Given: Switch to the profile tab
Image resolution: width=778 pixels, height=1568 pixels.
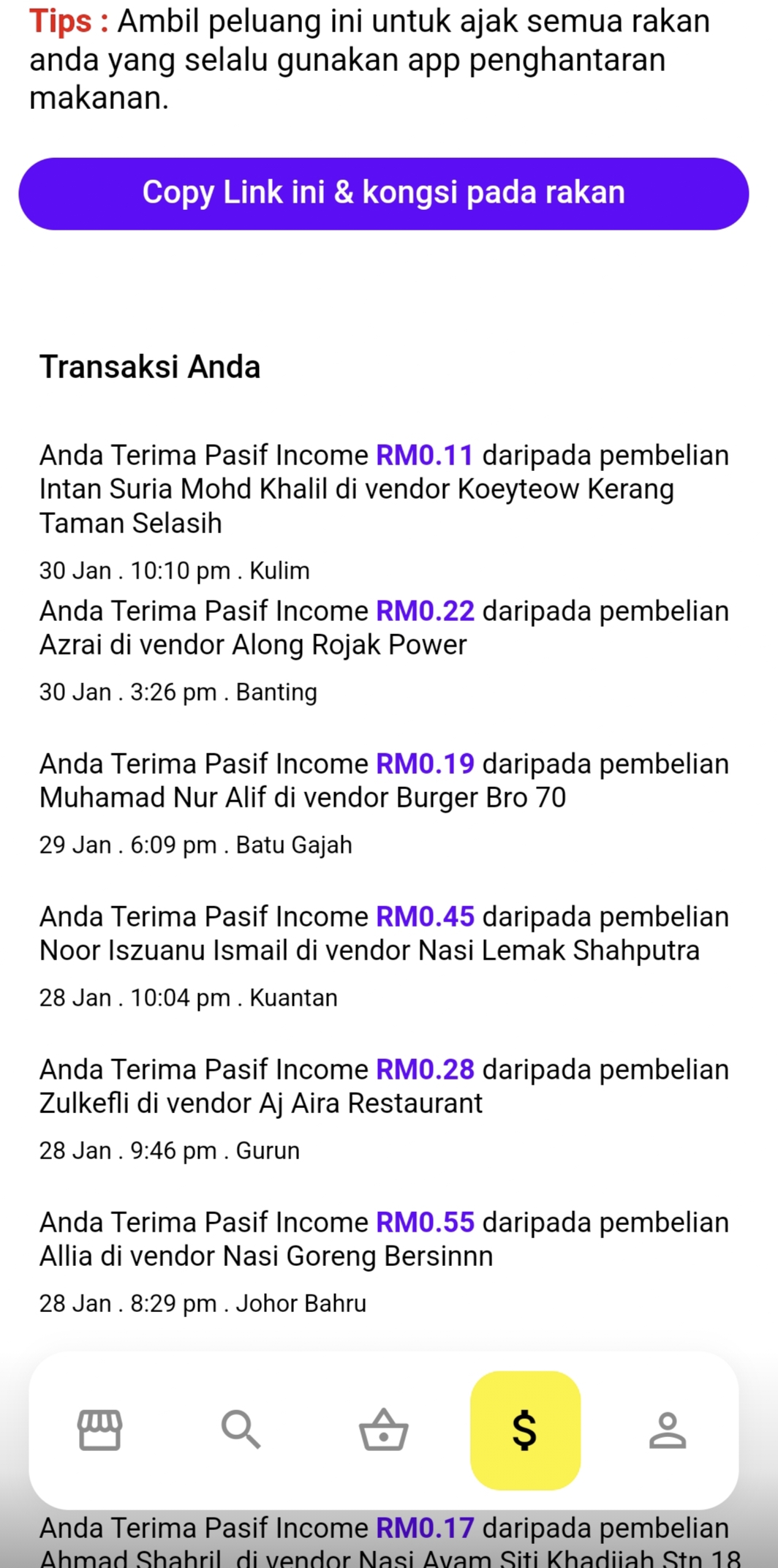Looking at the screenshot, I should [x=668, y=1431].
